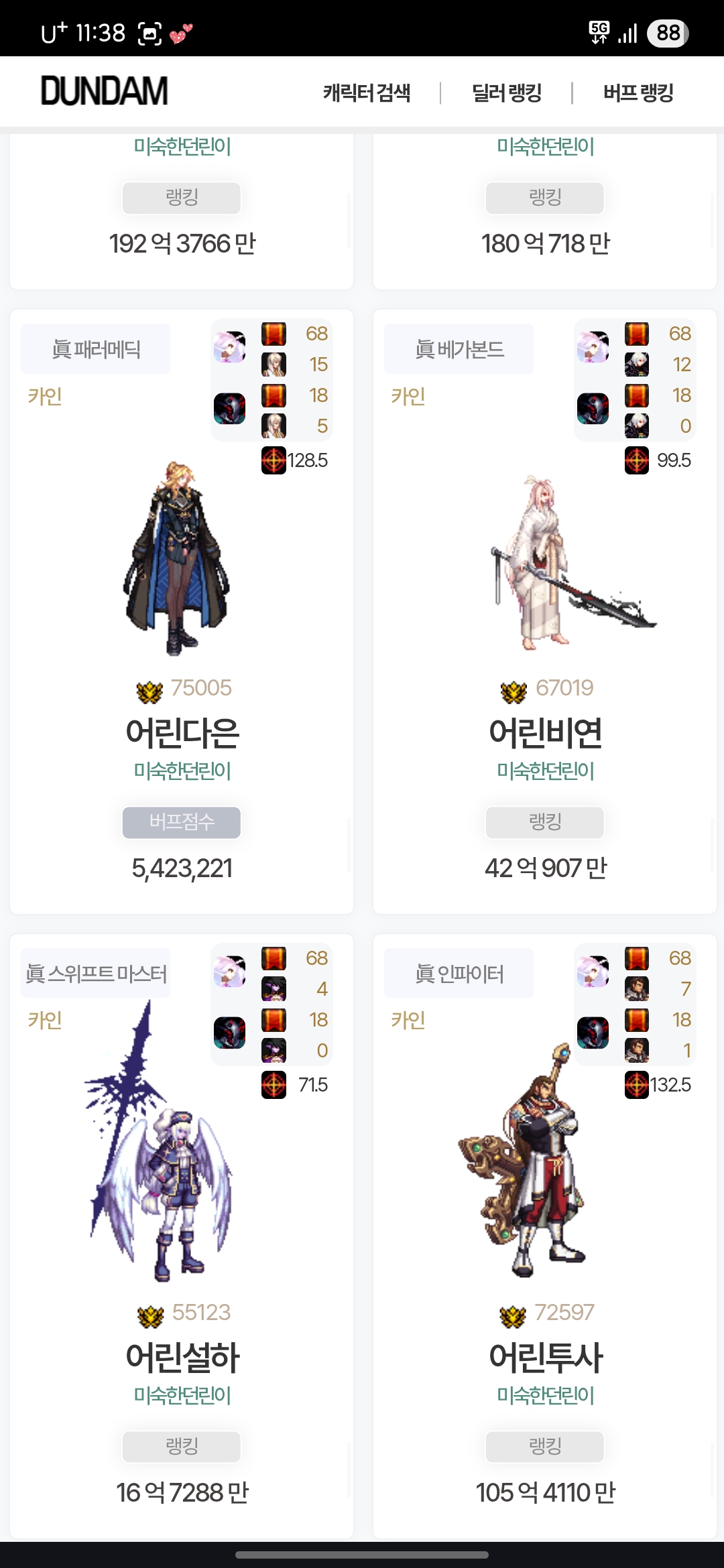Tap 랭킹 button under 어린투사
Image resolution: width=724 pixels, height=1568 pixels.
(x=545, y=1447)
